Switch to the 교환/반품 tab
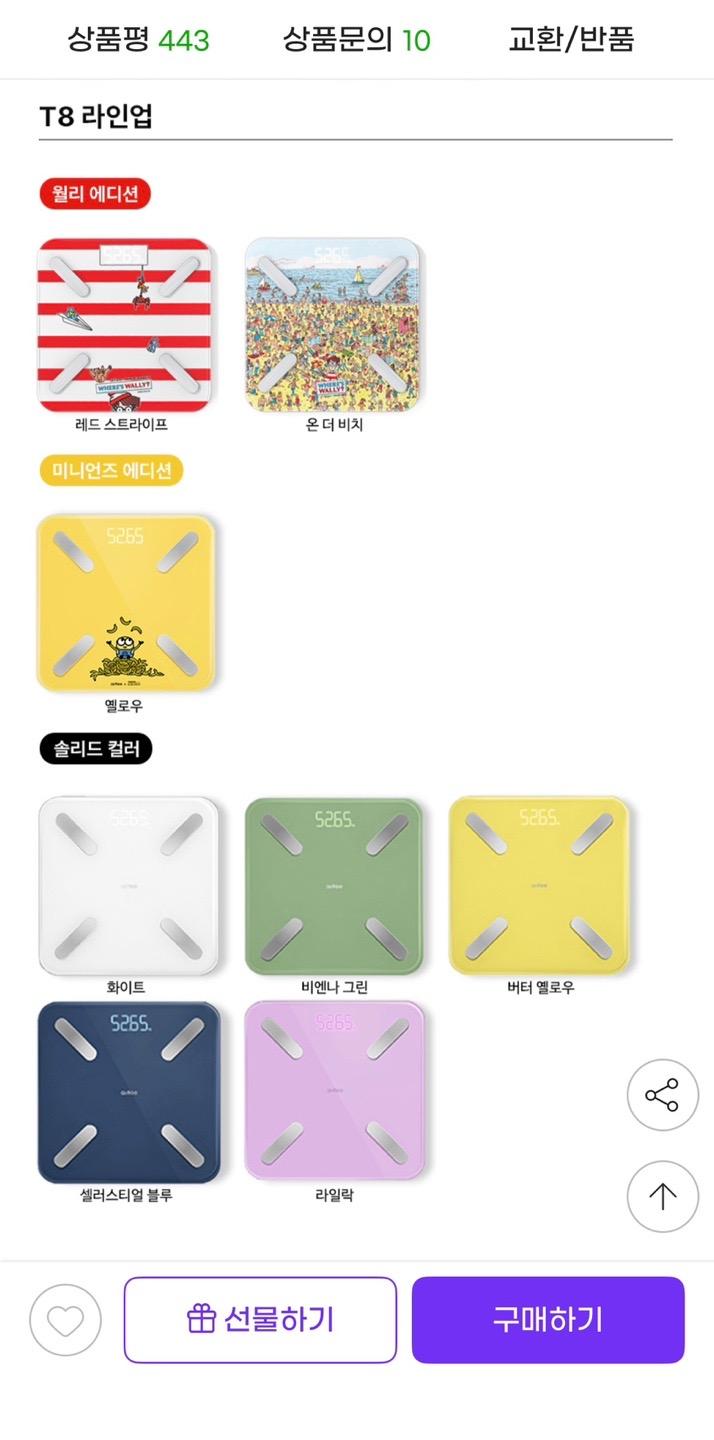The height and width of the screenshot is (1440, 714). pos(571,40)
